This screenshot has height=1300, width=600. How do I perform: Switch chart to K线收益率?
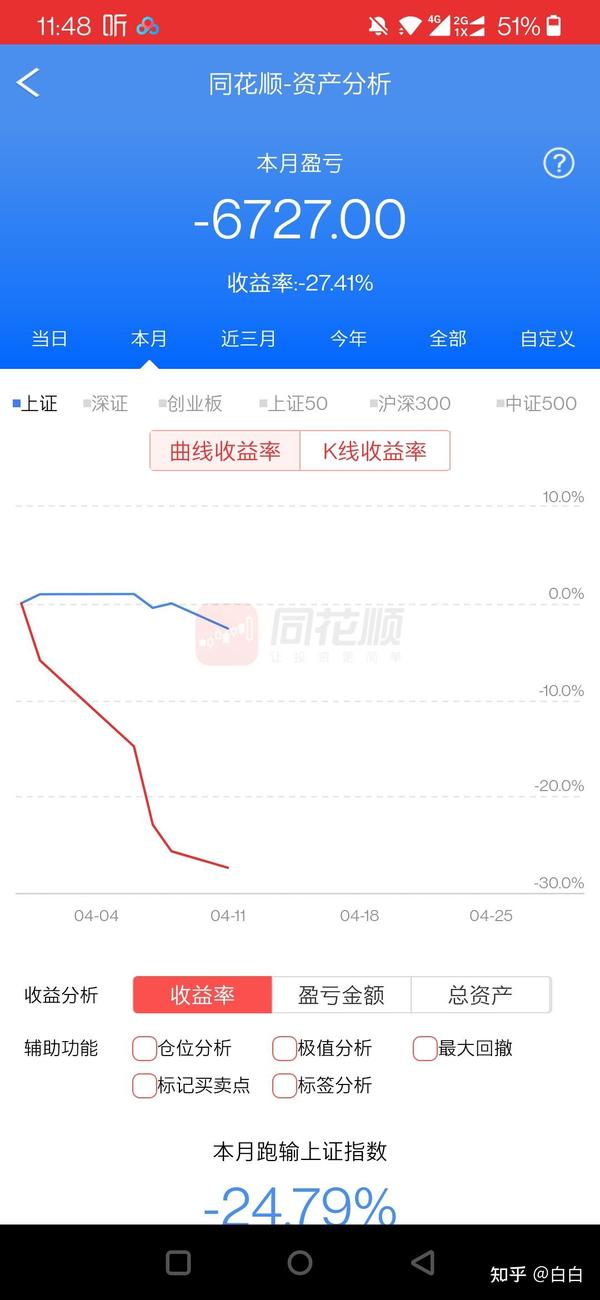375,451
